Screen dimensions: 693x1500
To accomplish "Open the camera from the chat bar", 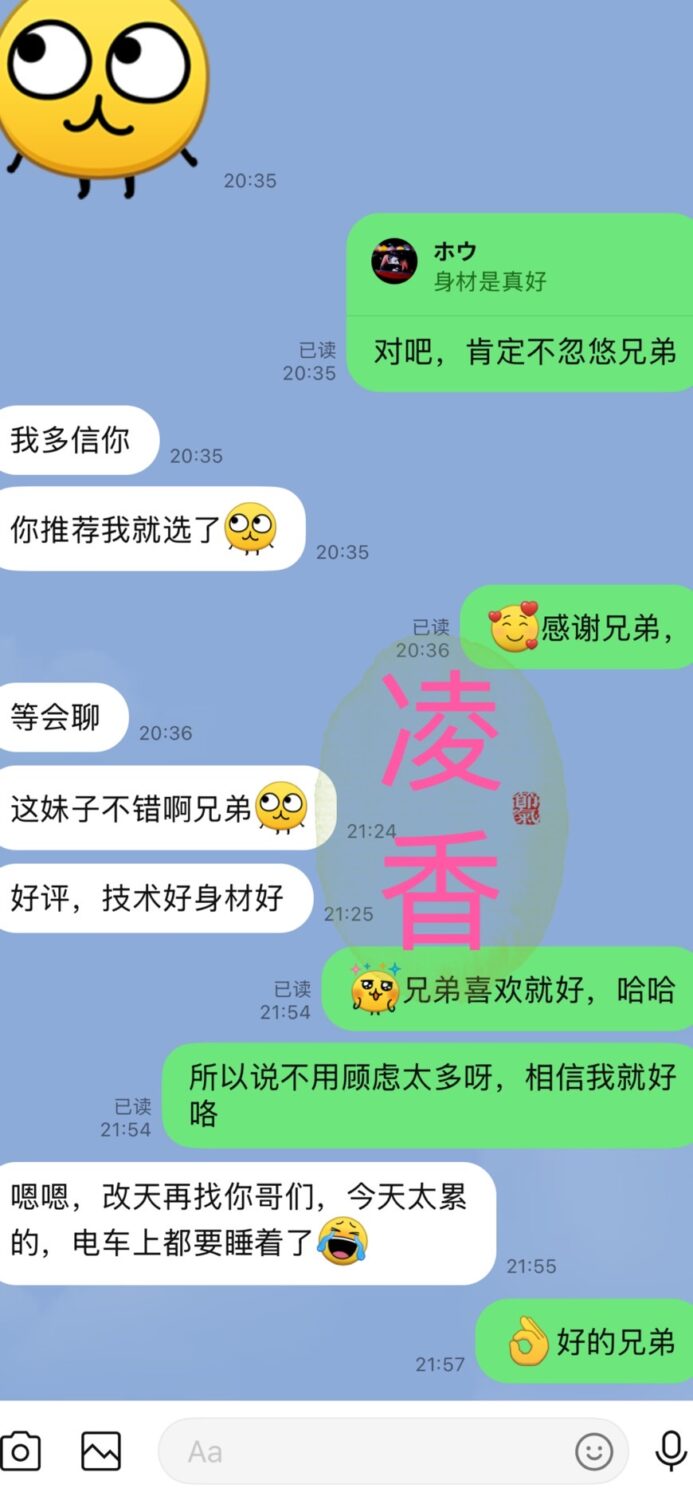I will pos(21,1451).
